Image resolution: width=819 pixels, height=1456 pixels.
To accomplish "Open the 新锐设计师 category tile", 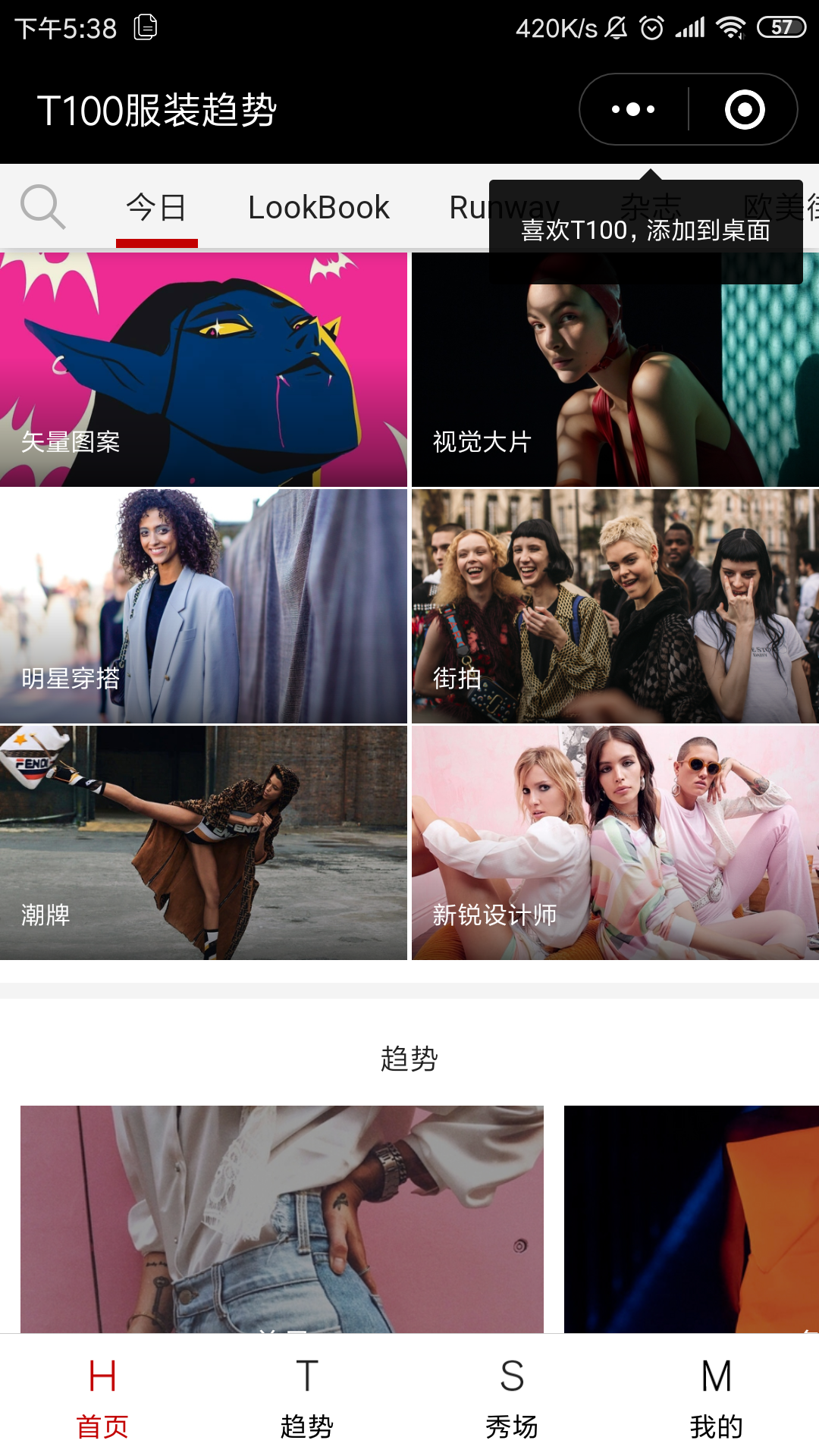I will [614, 843].
